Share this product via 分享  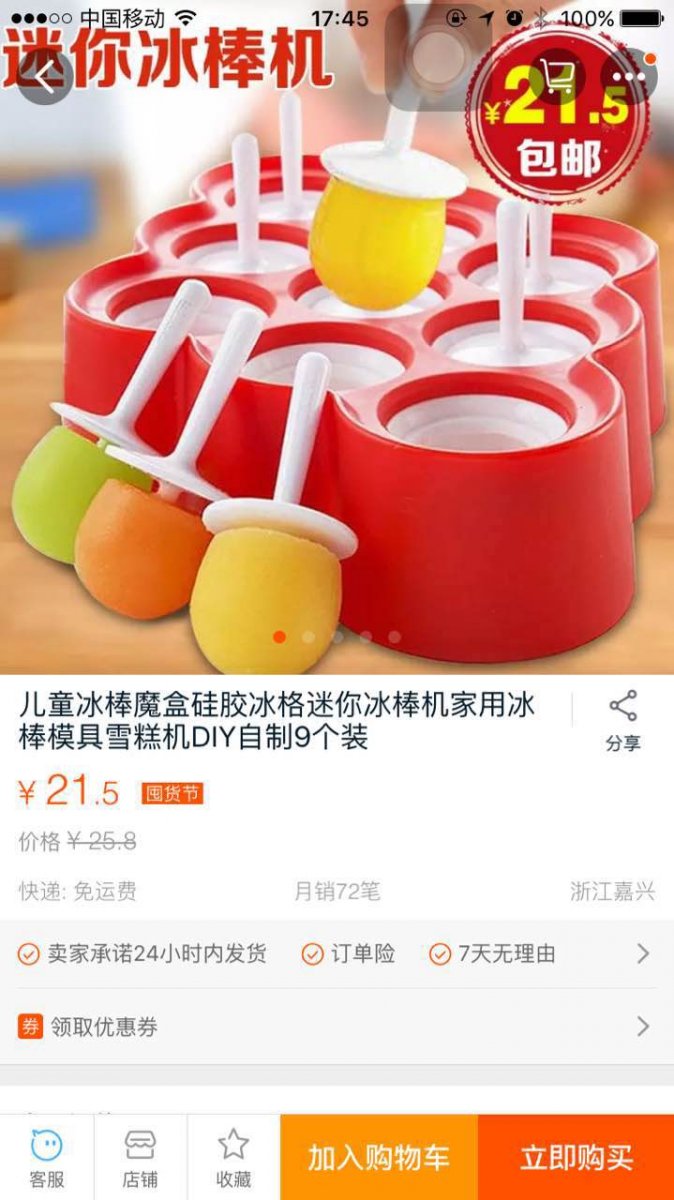(622, 720)
